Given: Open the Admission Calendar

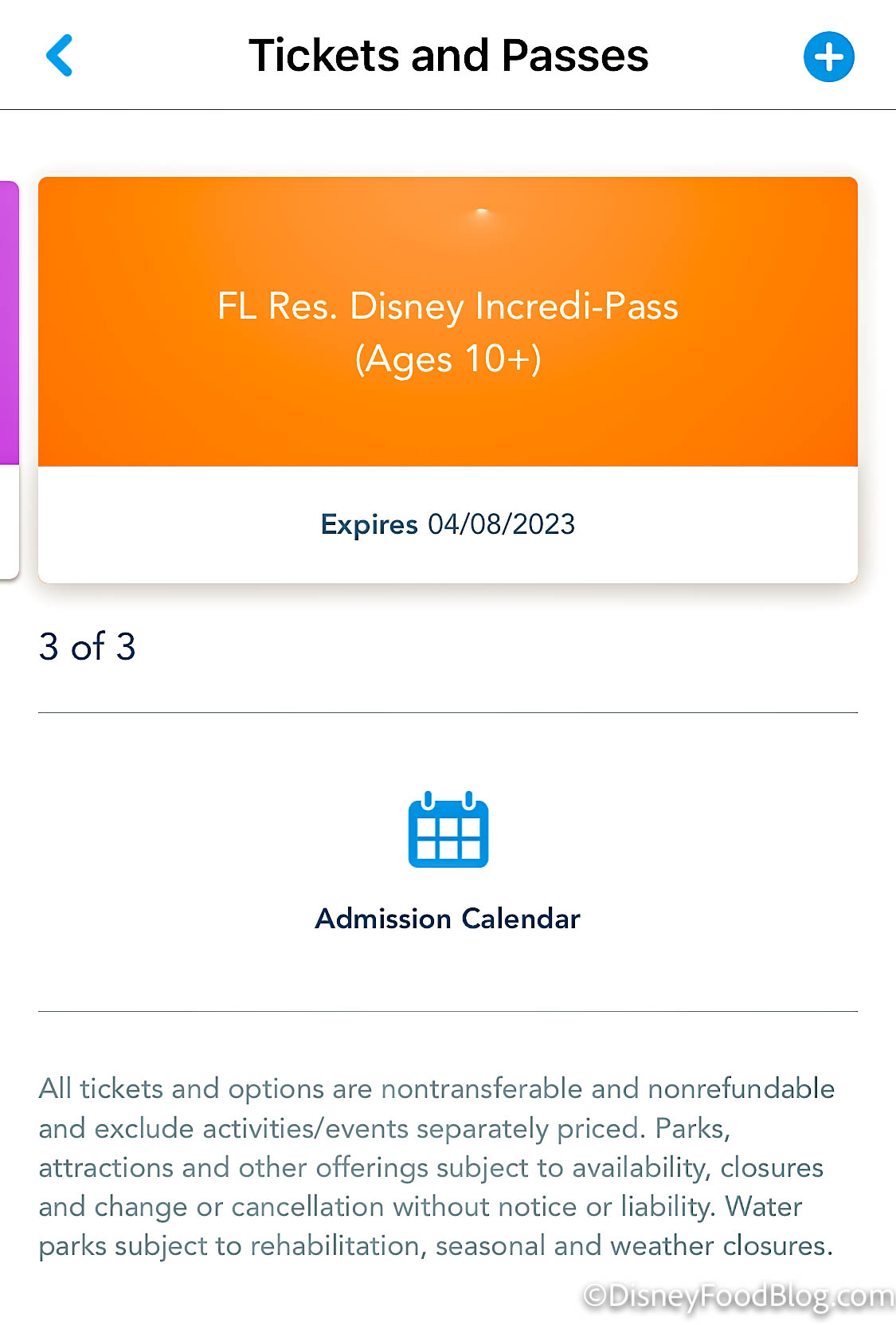Looking at the screenshot, I should 448,861.
